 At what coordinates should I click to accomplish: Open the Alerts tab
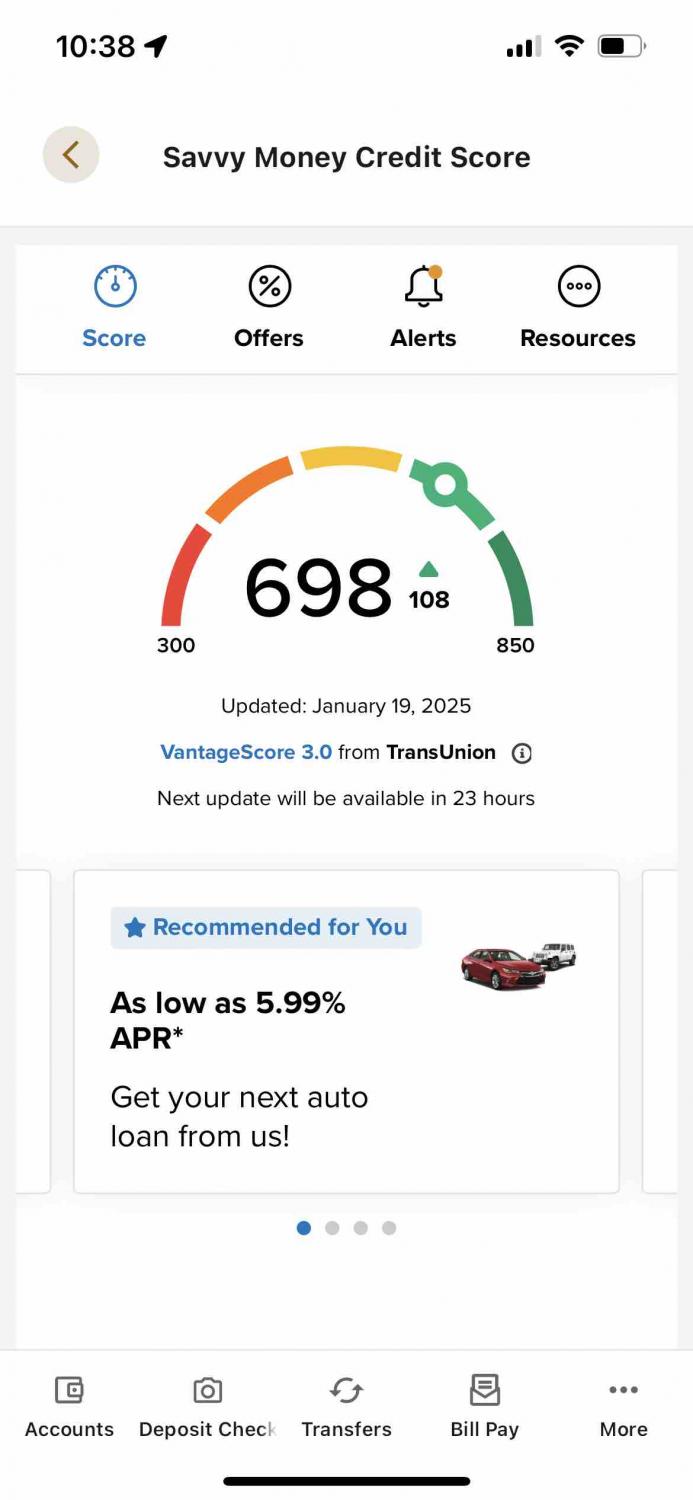point(423,308)
